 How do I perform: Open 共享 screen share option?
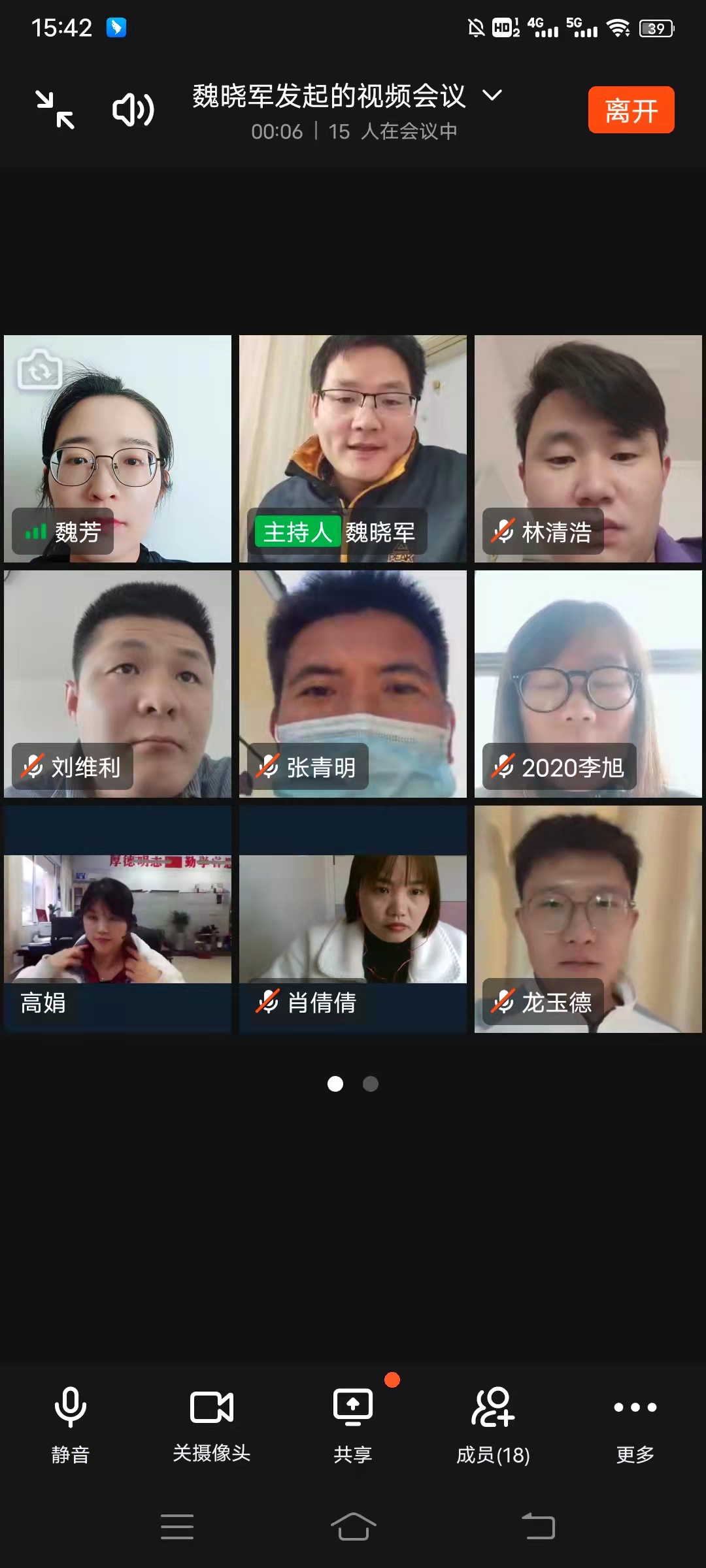coord(353,1424)
